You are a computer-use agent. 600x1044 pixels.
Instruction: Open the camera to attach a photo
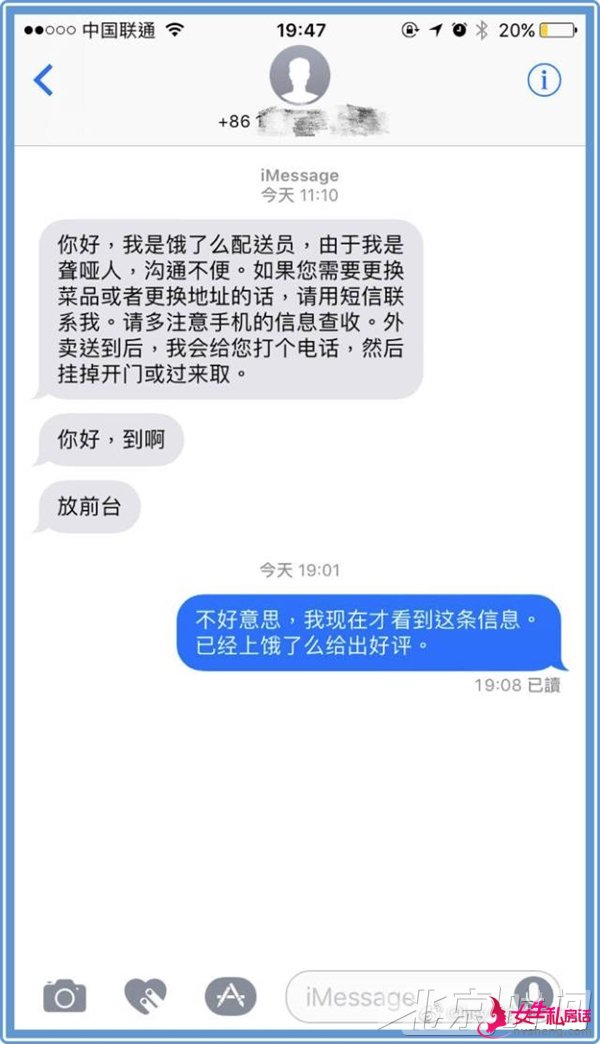coord(65,996)
